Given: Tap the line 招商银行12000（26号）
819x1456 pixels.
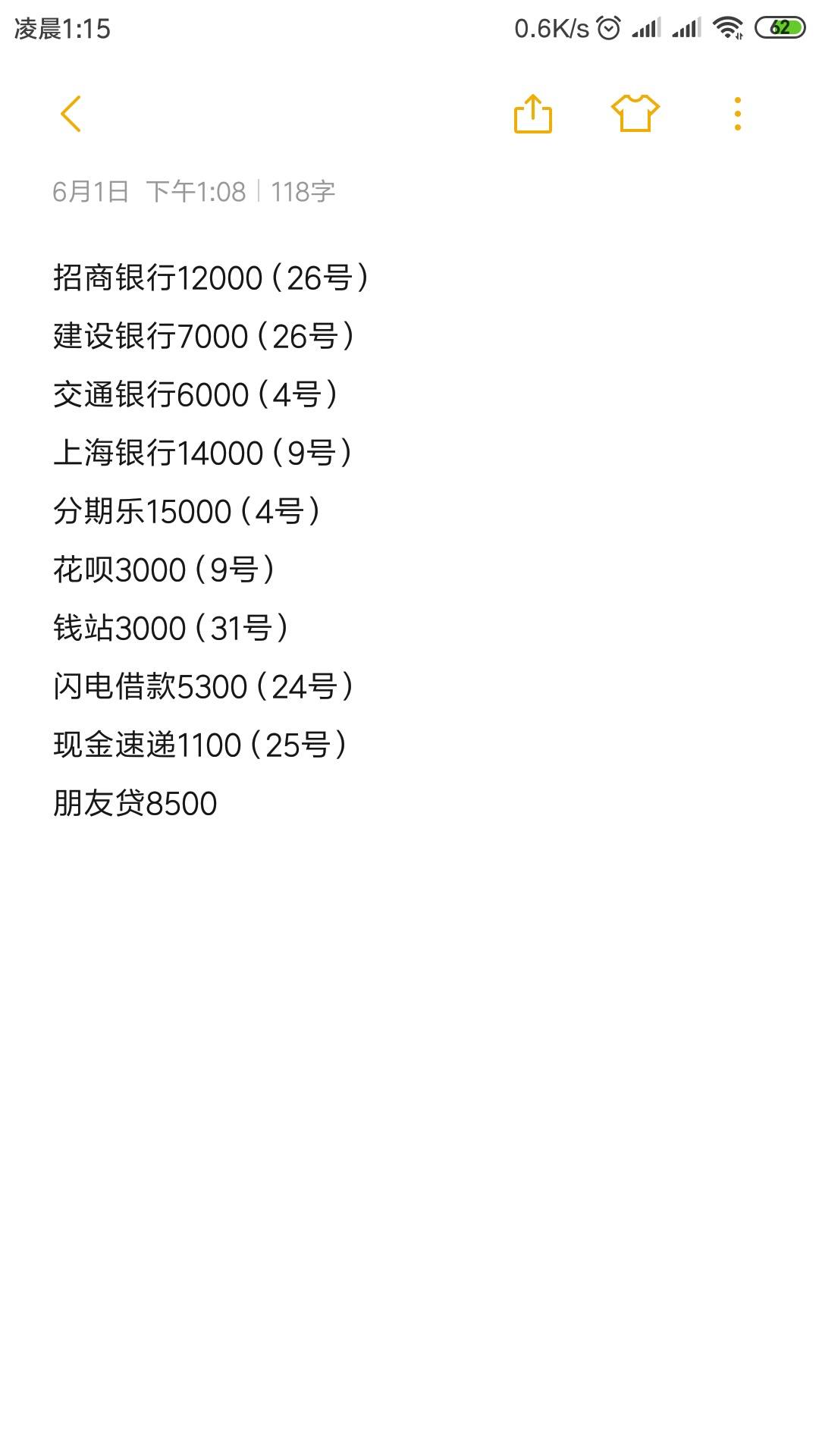Looking at the screenshot, I should point(212,277).
